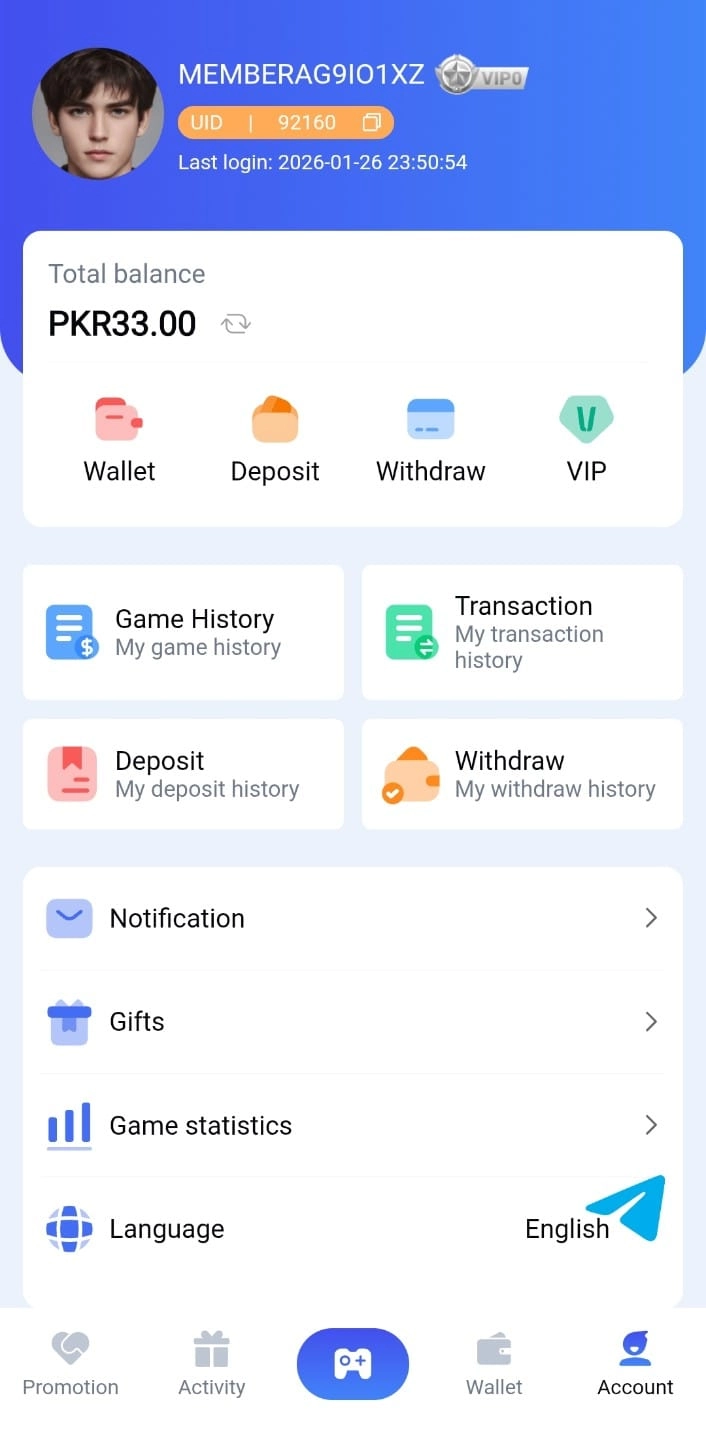
Task: Open the Notification row
Action: pos(352,918)
